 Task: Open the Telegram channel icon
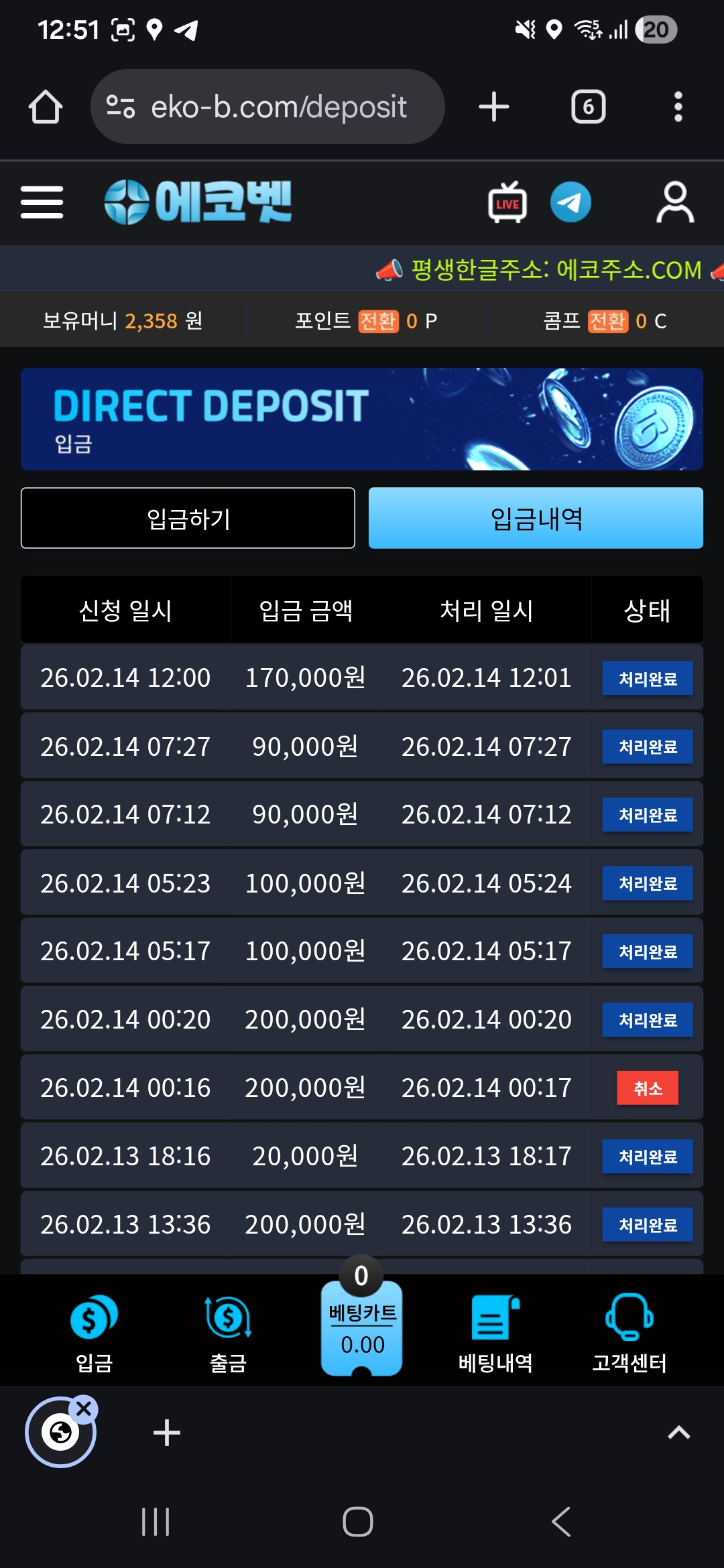570,202
